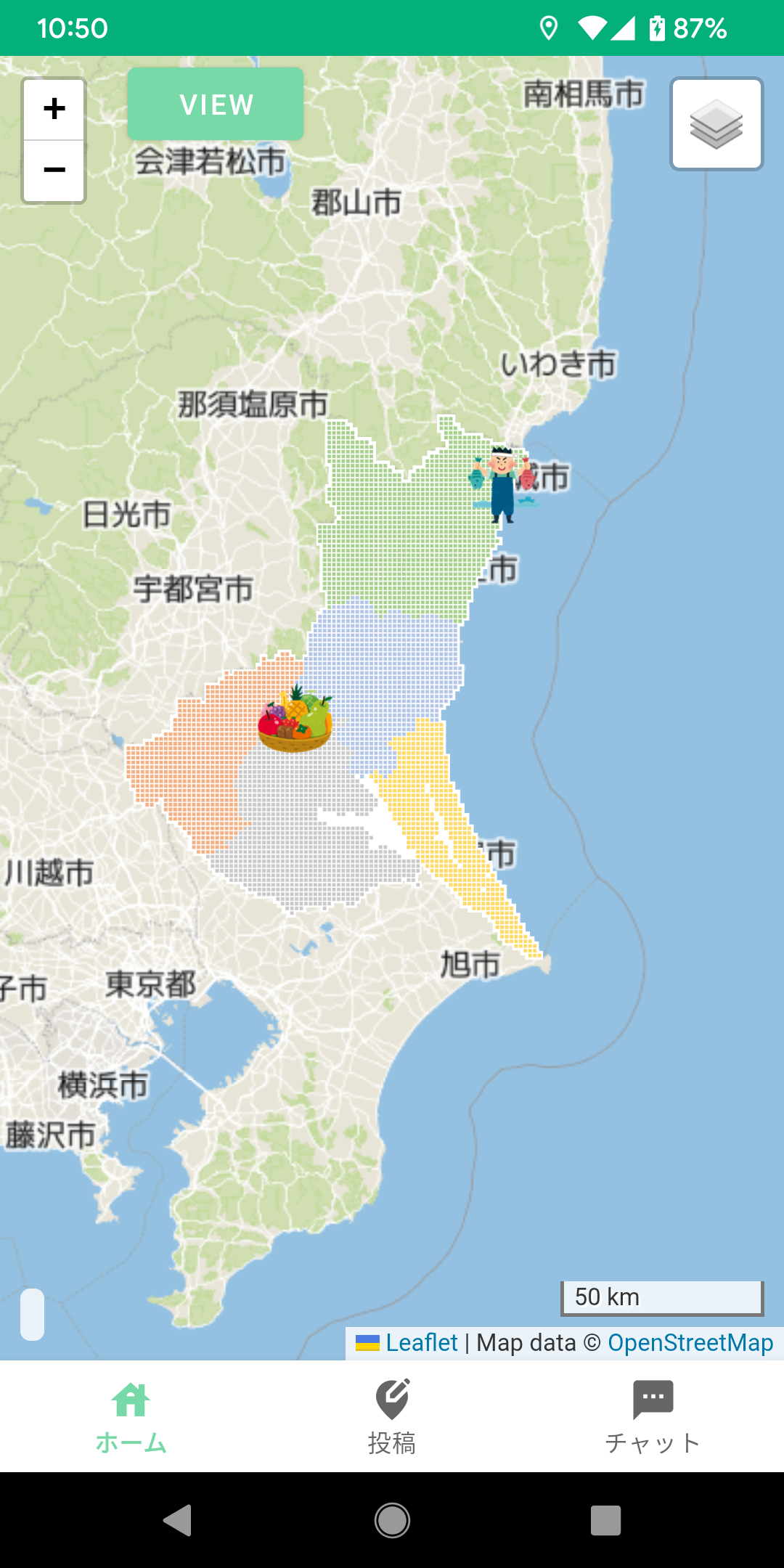Screen dimensions: 784x1568
Task: Open the Leaflet attribution link
Action: (x=421, y=1343)
